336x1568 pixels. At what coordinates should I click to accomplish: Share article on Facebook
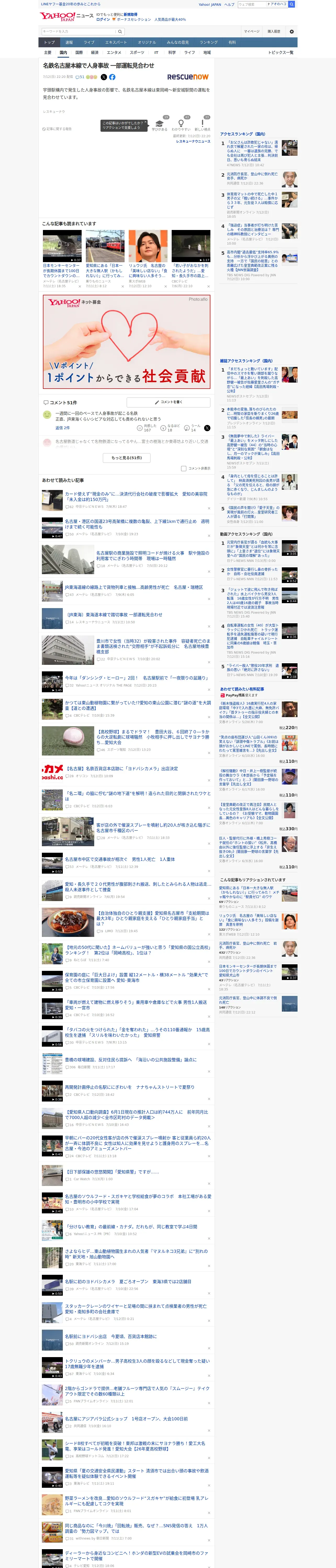point(112,77)
